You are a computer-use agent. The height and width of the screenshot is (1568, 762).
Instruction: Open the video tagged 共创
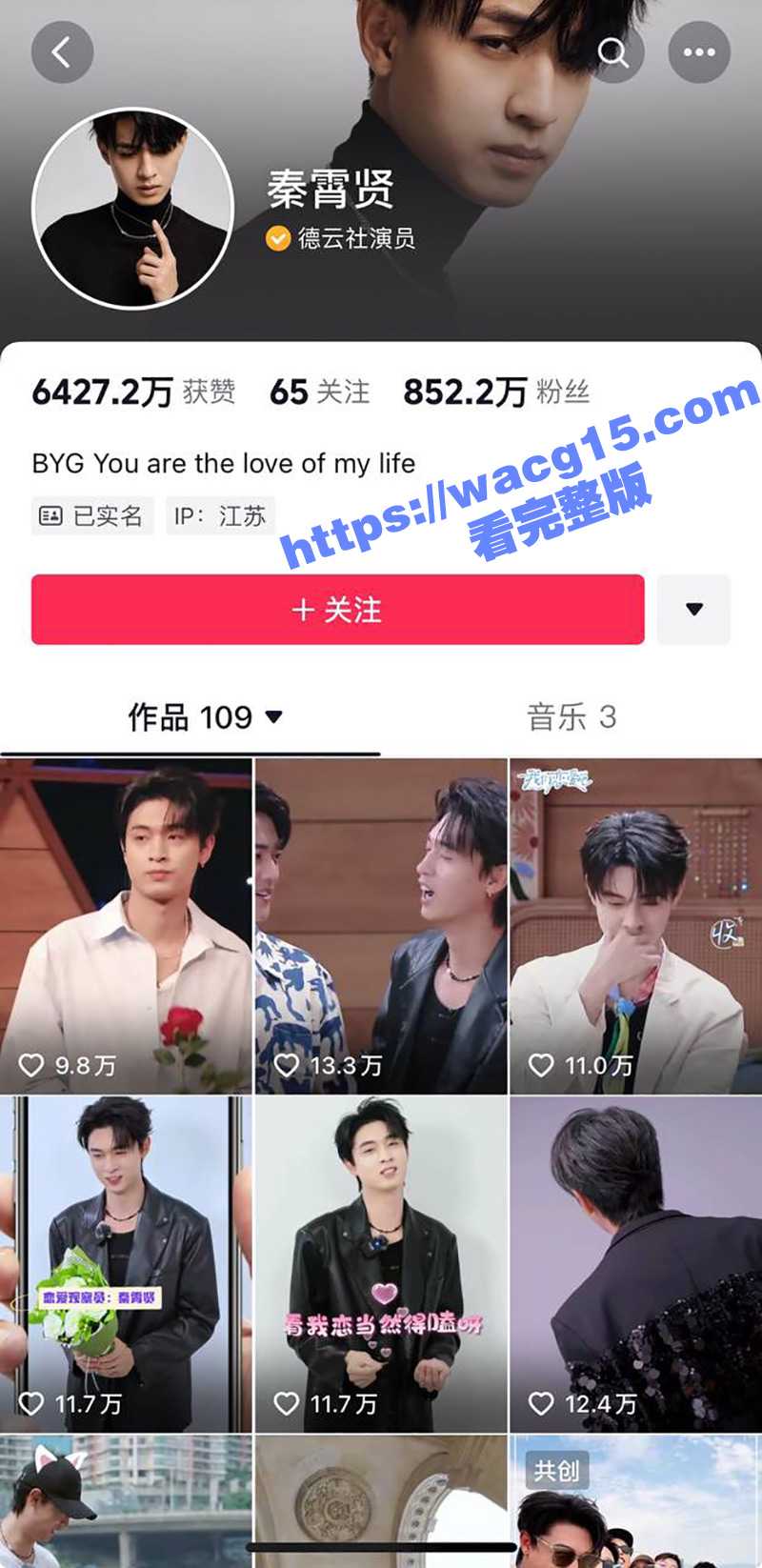(635, 1503)
